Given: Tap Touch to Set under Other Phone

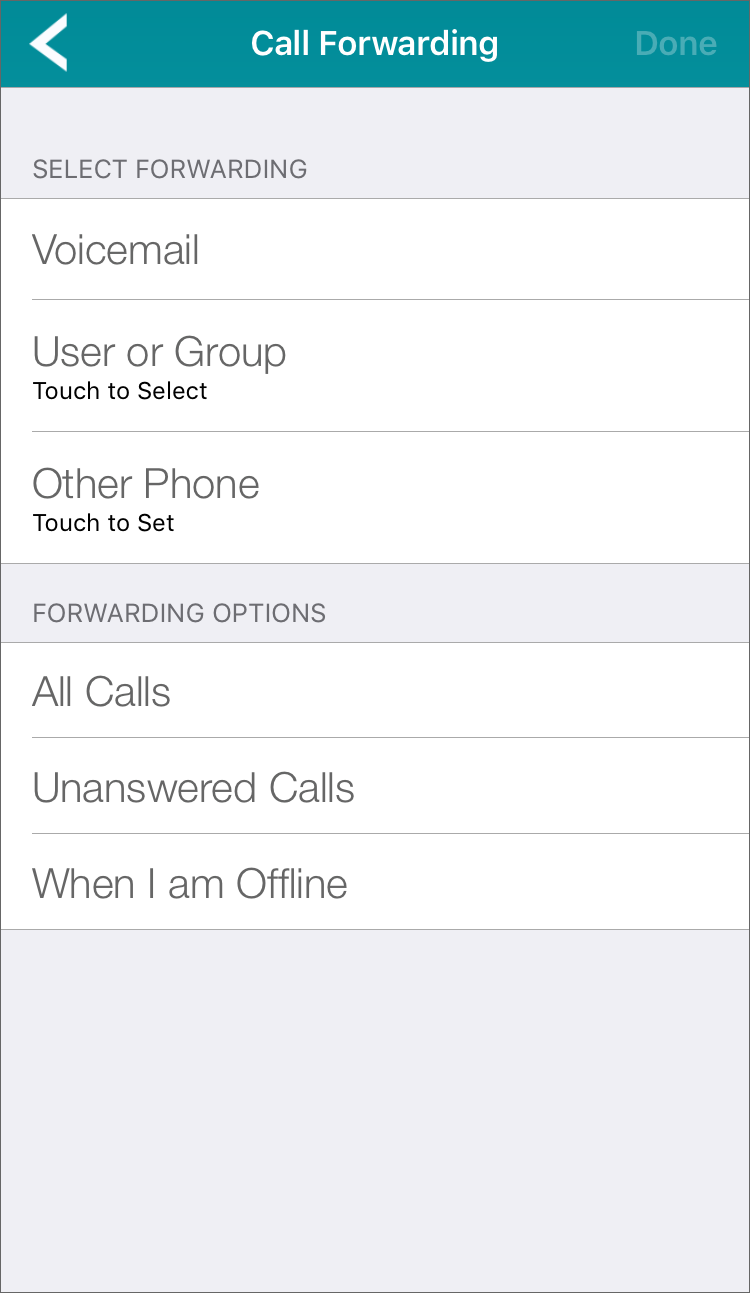Looking at the screenshot, I should coord(103,522).
